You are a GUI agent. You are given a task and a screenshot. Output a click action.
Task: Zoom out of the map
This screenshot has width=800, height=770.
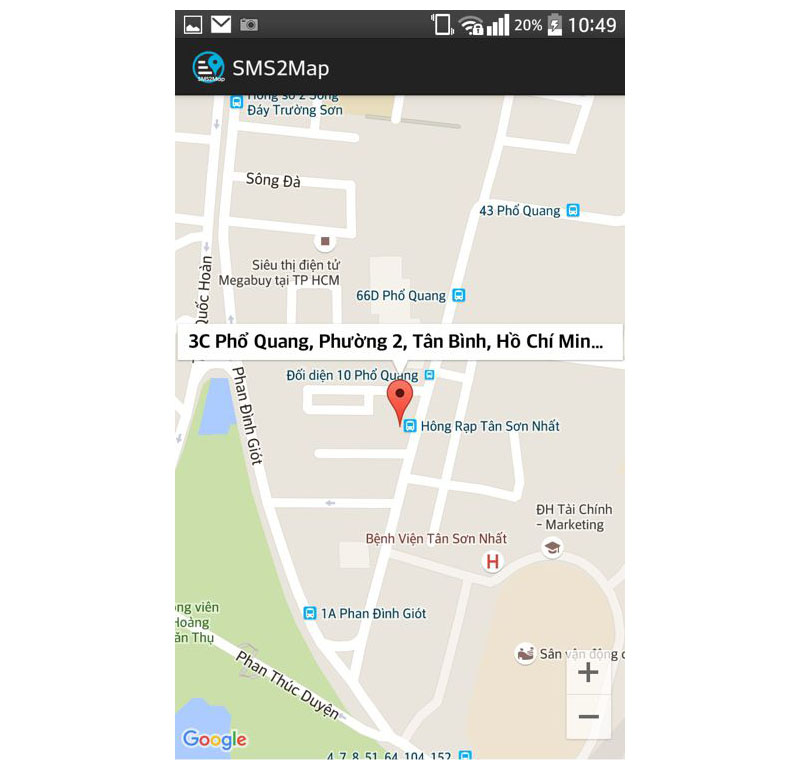pyautogui.click(x=588, y=717)
